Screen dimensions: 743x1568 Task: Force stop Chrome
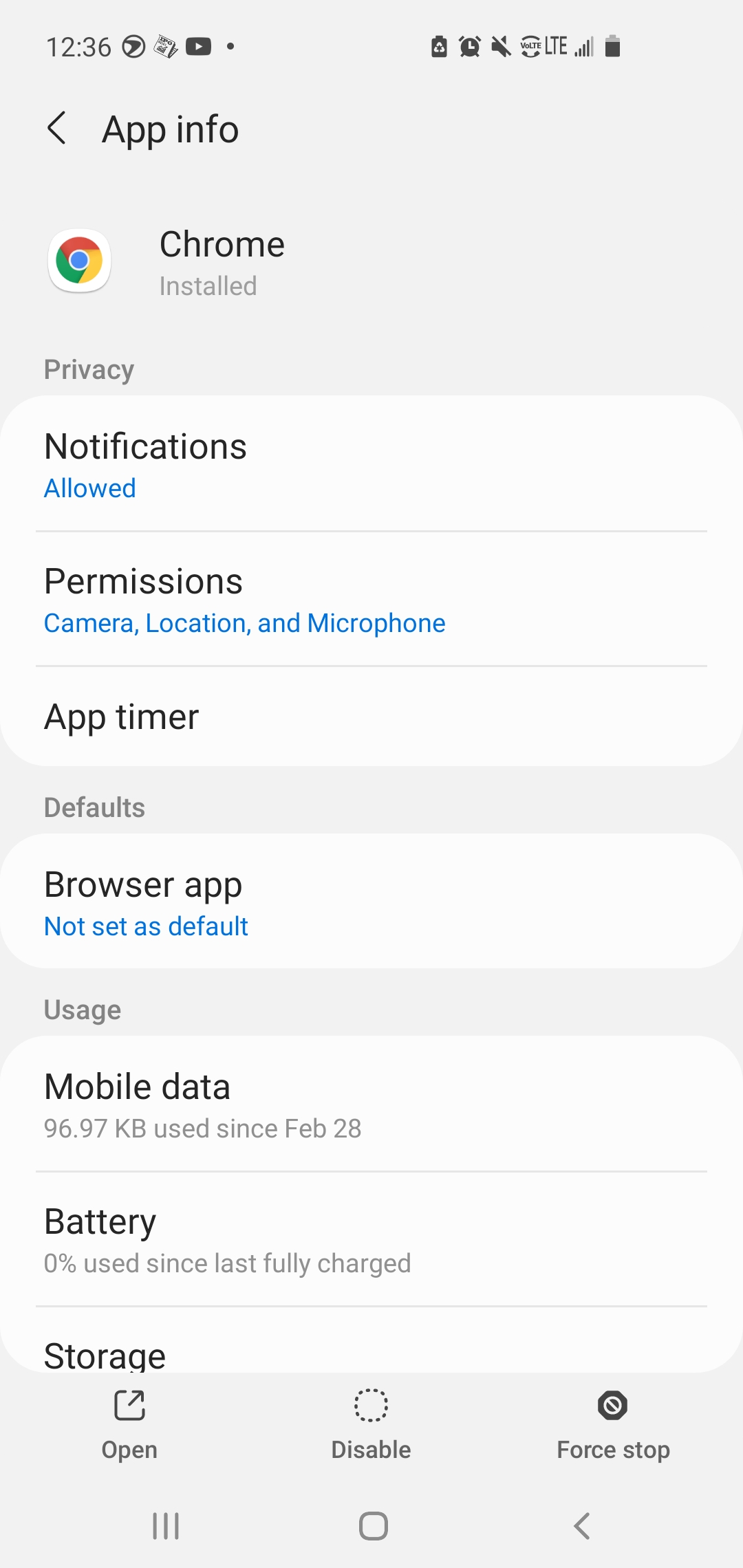(612, 1423)
